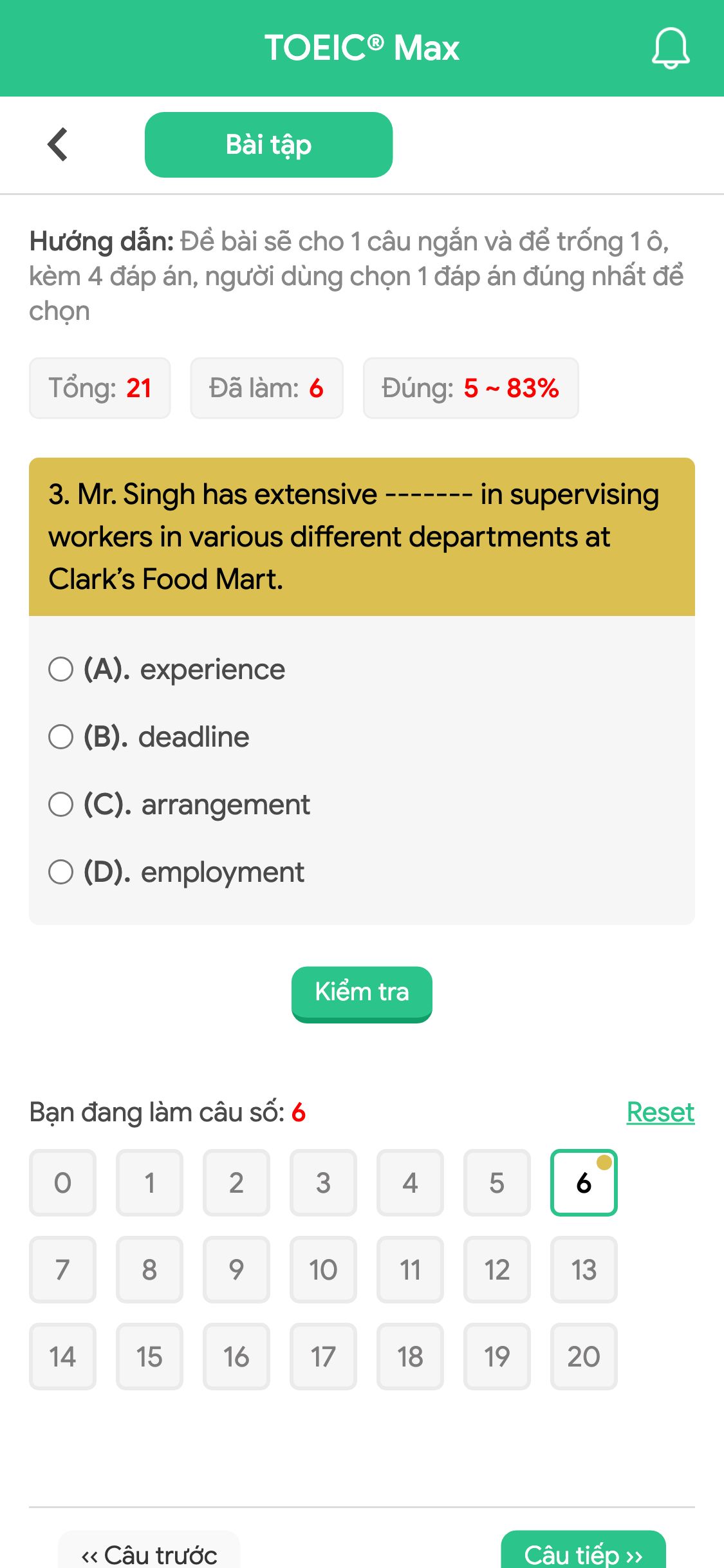Viewport: 724px width, 1568px height.
Task: Open the notification bell
Action: pos(671,48)
